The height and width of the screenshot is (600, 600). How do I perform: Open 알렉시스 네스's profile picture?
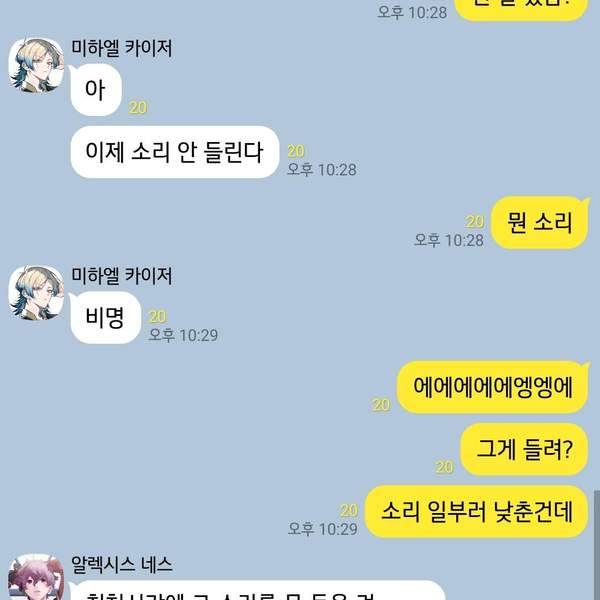(x=36, y=580)
